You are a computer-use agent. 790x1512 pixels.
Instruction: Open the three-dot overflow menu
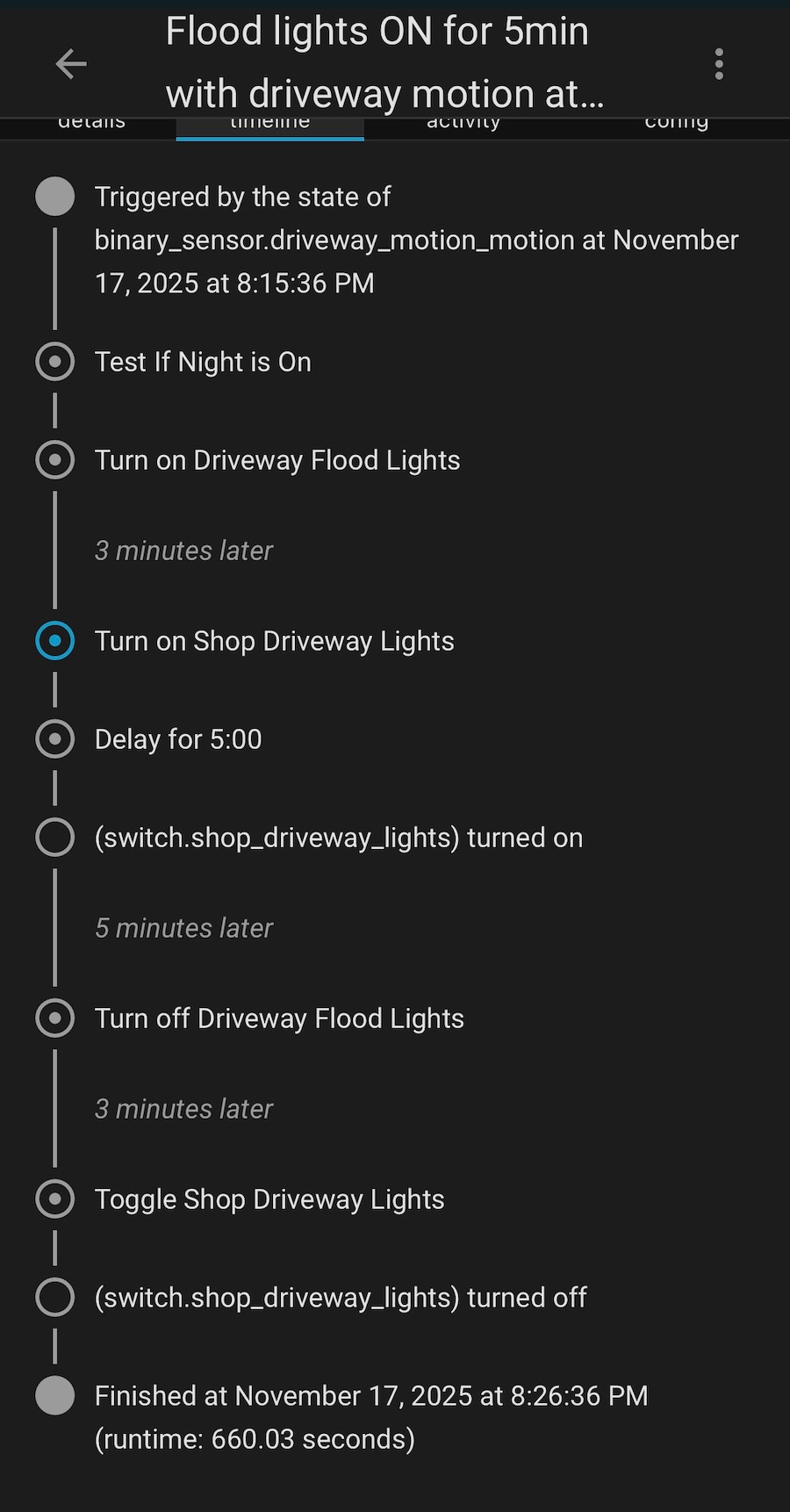tap(719, 64)
